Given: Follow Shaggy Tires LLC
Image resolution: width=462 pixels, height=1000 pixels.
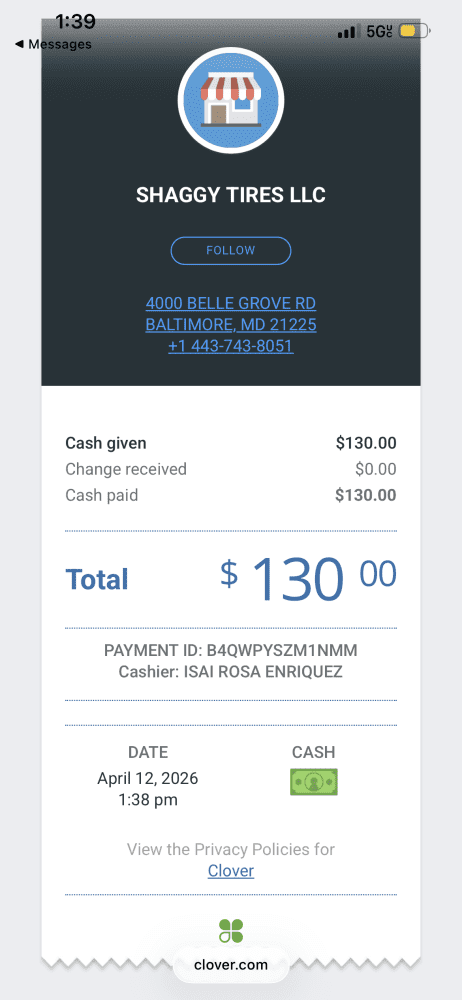Looking at the screenshot, I should click(x=231, y=251).
